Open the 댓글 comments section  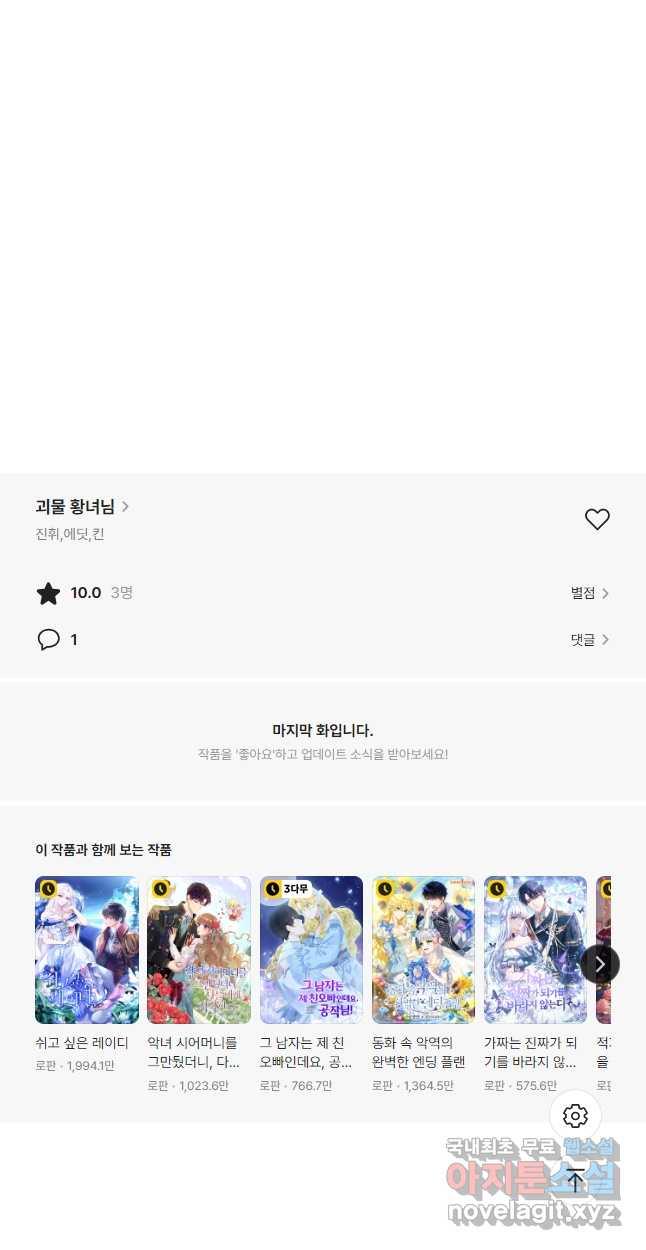[x=589, y=639]
